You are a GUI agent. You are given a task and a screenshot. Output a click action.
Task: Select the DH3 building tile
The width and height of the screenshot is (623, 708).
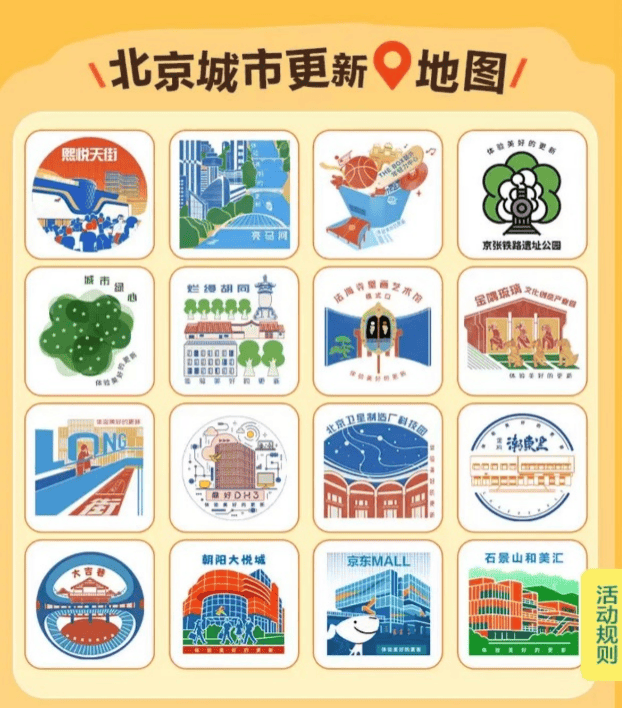(234, 468)
